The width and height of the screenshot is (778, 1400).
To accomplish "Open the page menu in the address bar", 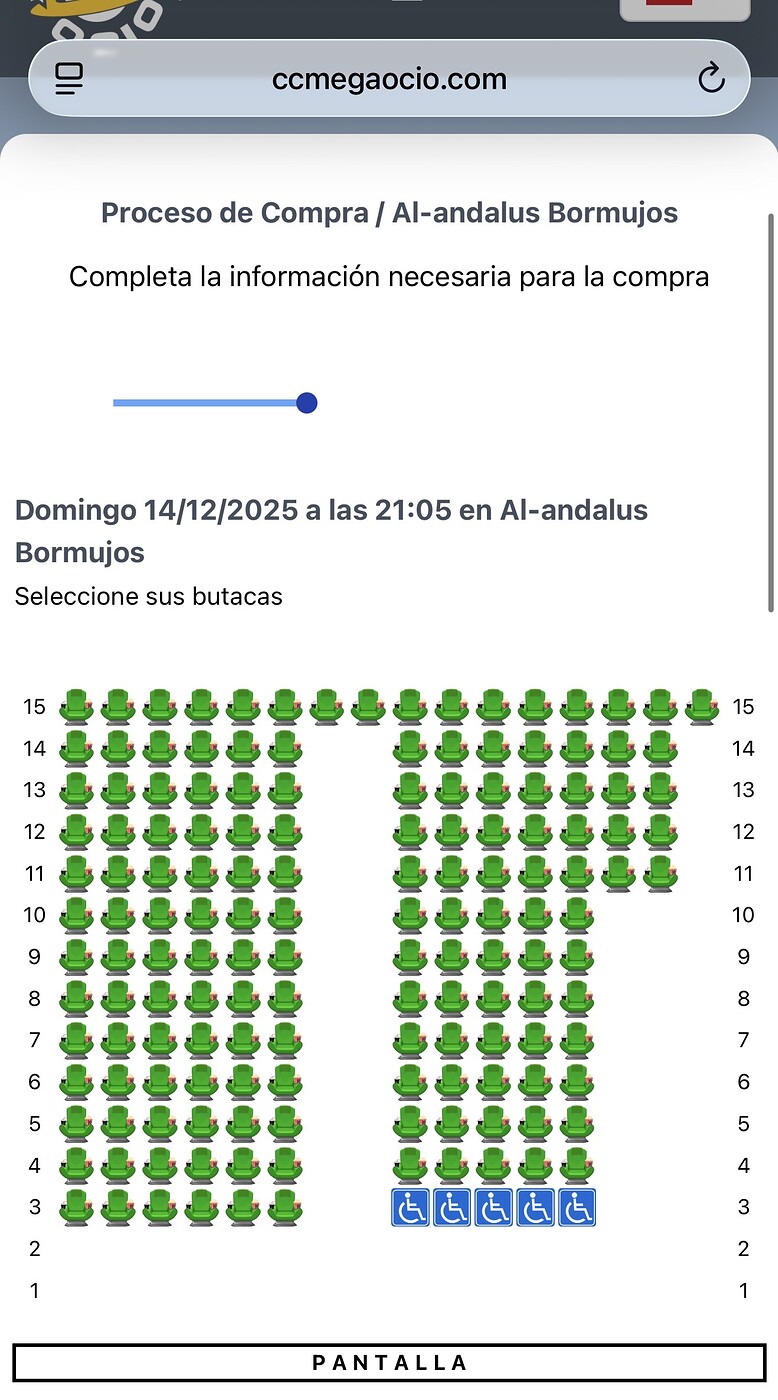I will coord(69,79).
